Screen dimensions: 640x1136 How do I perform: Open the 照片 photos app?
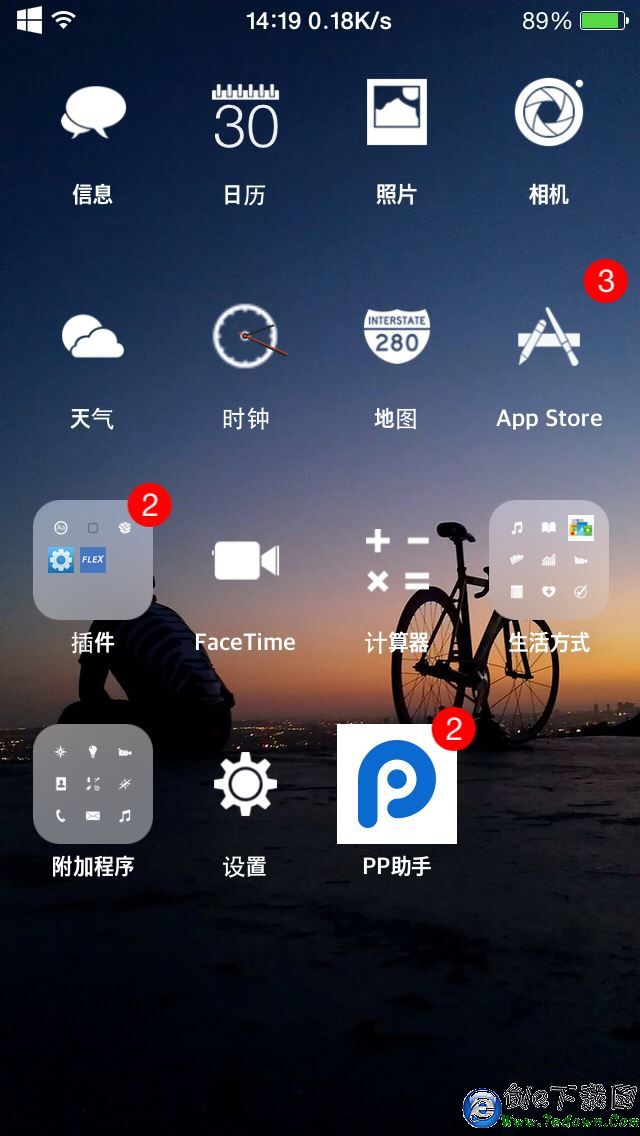[x=397, y=113]
